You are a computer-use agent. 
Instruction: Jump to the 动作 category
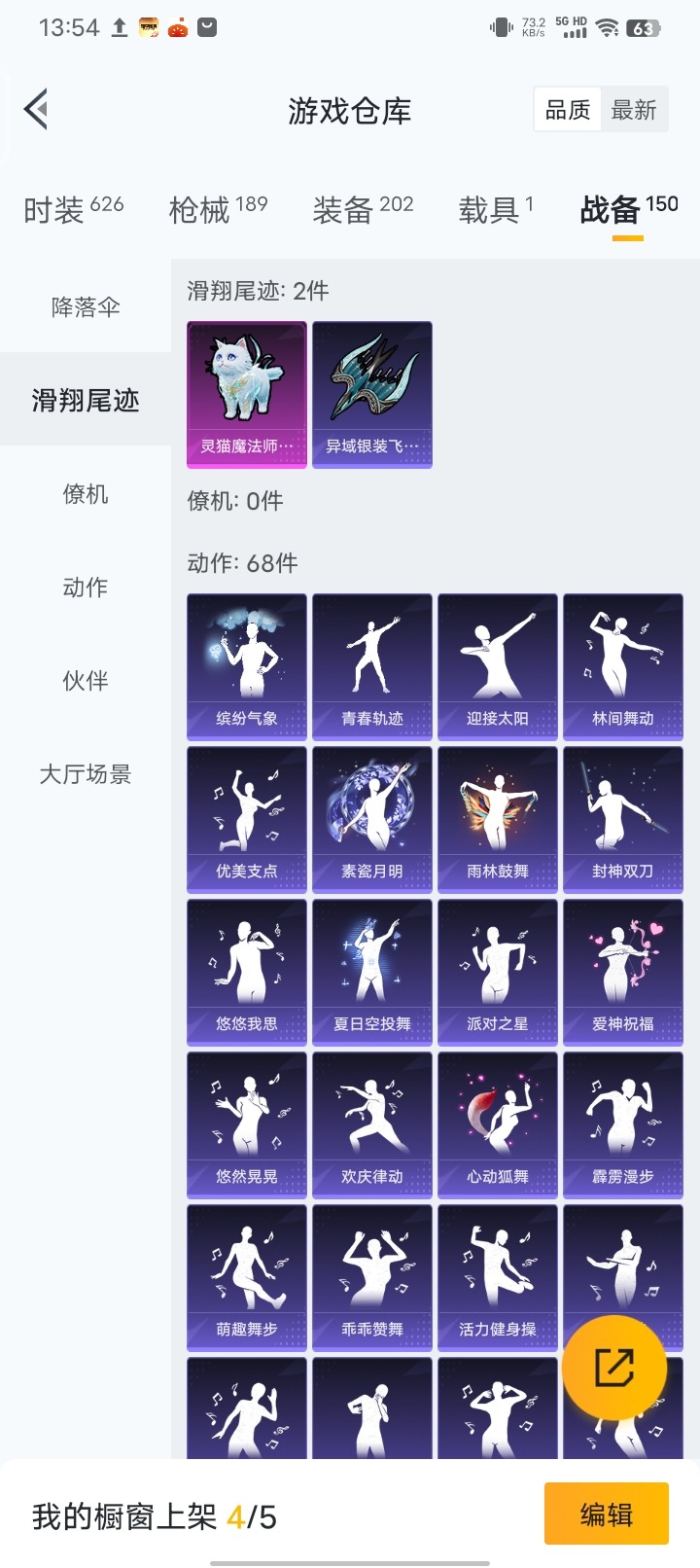click(86, 588)
